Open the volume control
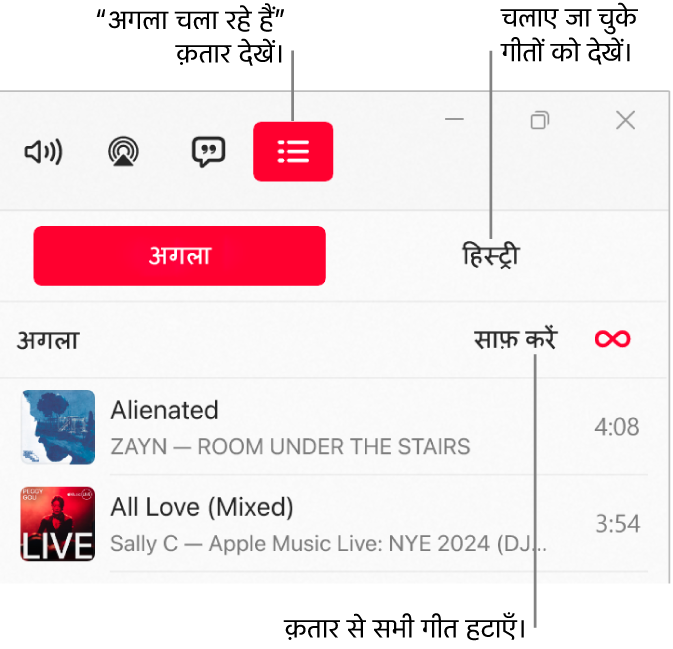673x649 pixels. click(42, 152)
